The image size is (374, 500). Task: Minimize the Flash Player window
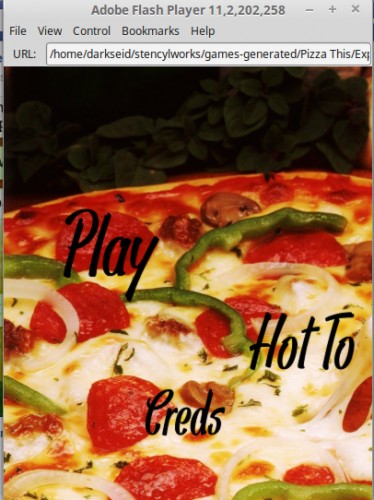click(309, 10)
